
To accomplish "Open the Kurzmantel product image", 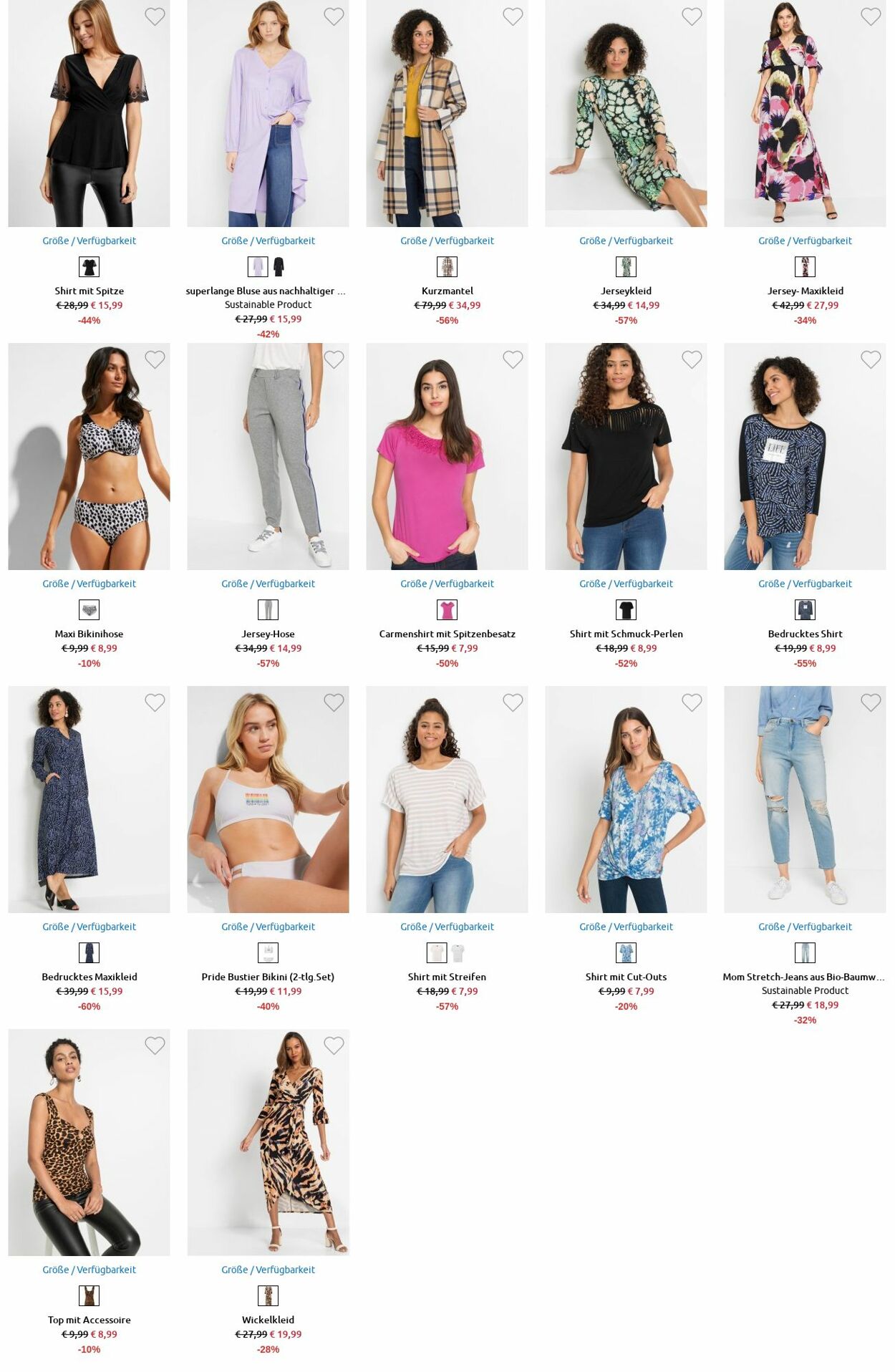I will point(447,113).
